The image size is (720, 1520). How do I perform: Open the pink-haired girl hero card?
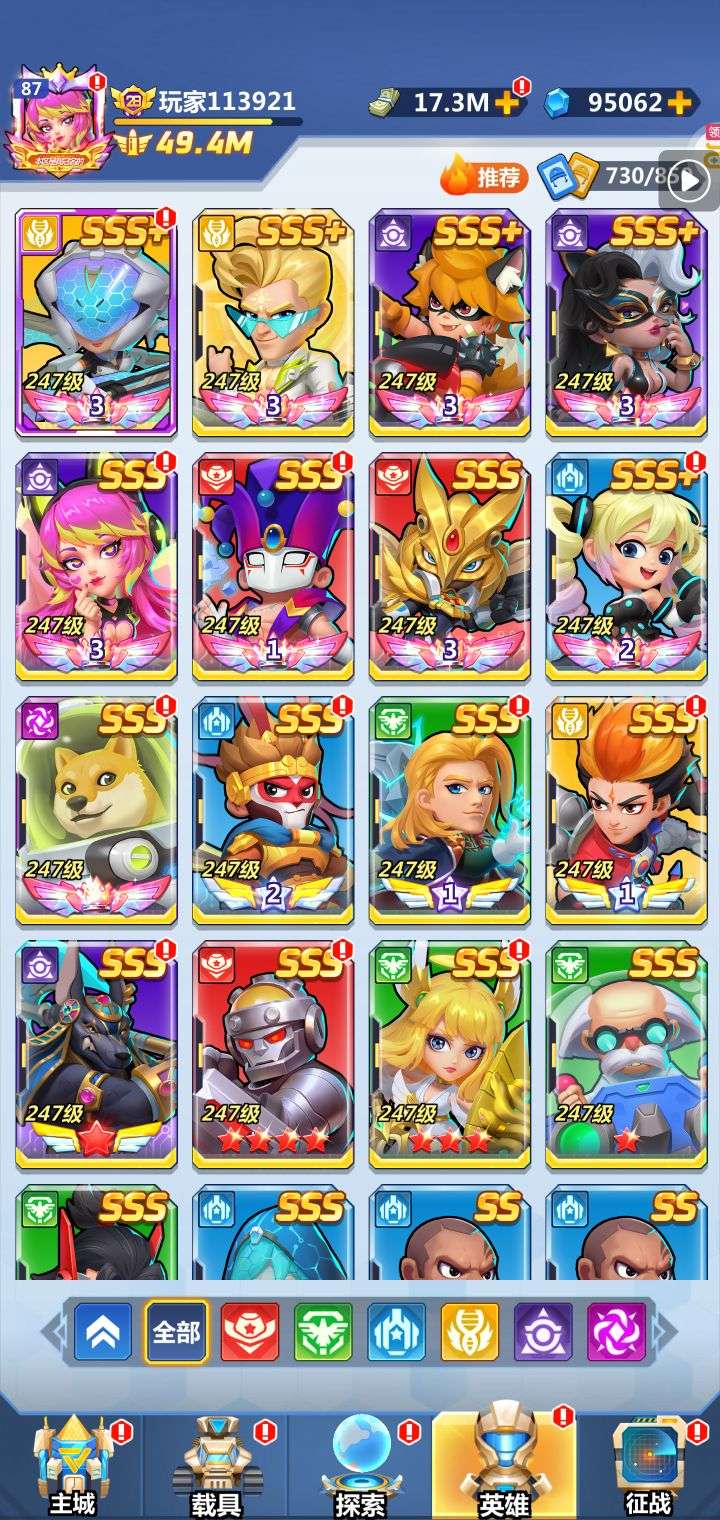click(x=96, y=565)
